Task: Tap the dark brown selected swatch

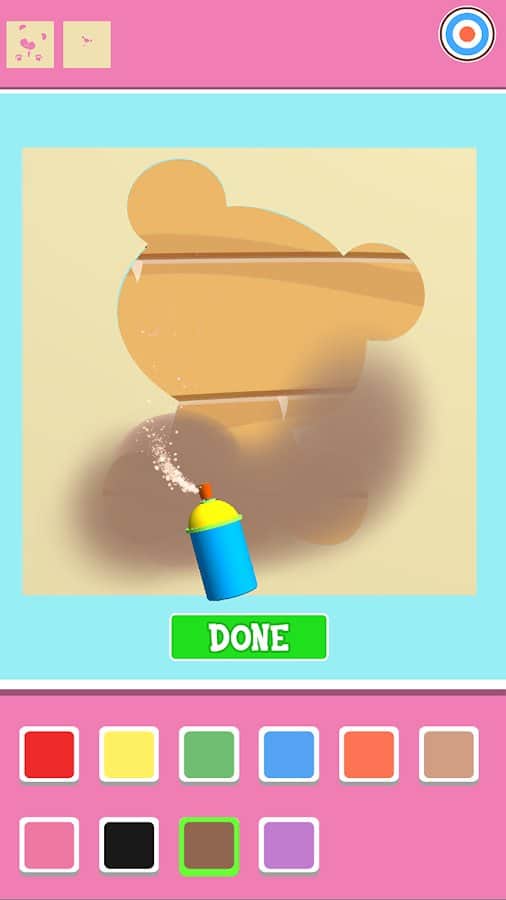Action: (x=209, y=846)
